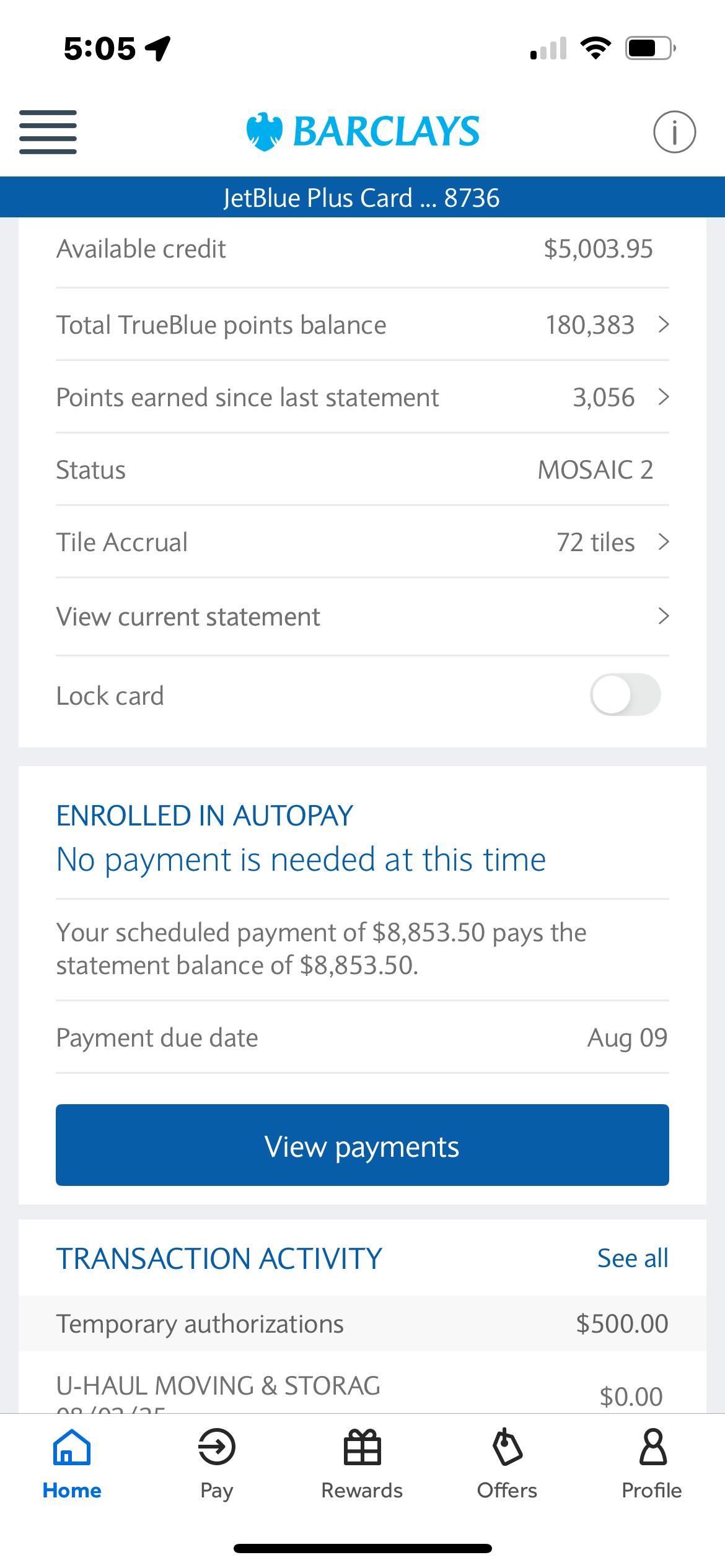Screen dimensions: 725x1568
Task: Switch to the Home tab
Action: coord(72,1464)
